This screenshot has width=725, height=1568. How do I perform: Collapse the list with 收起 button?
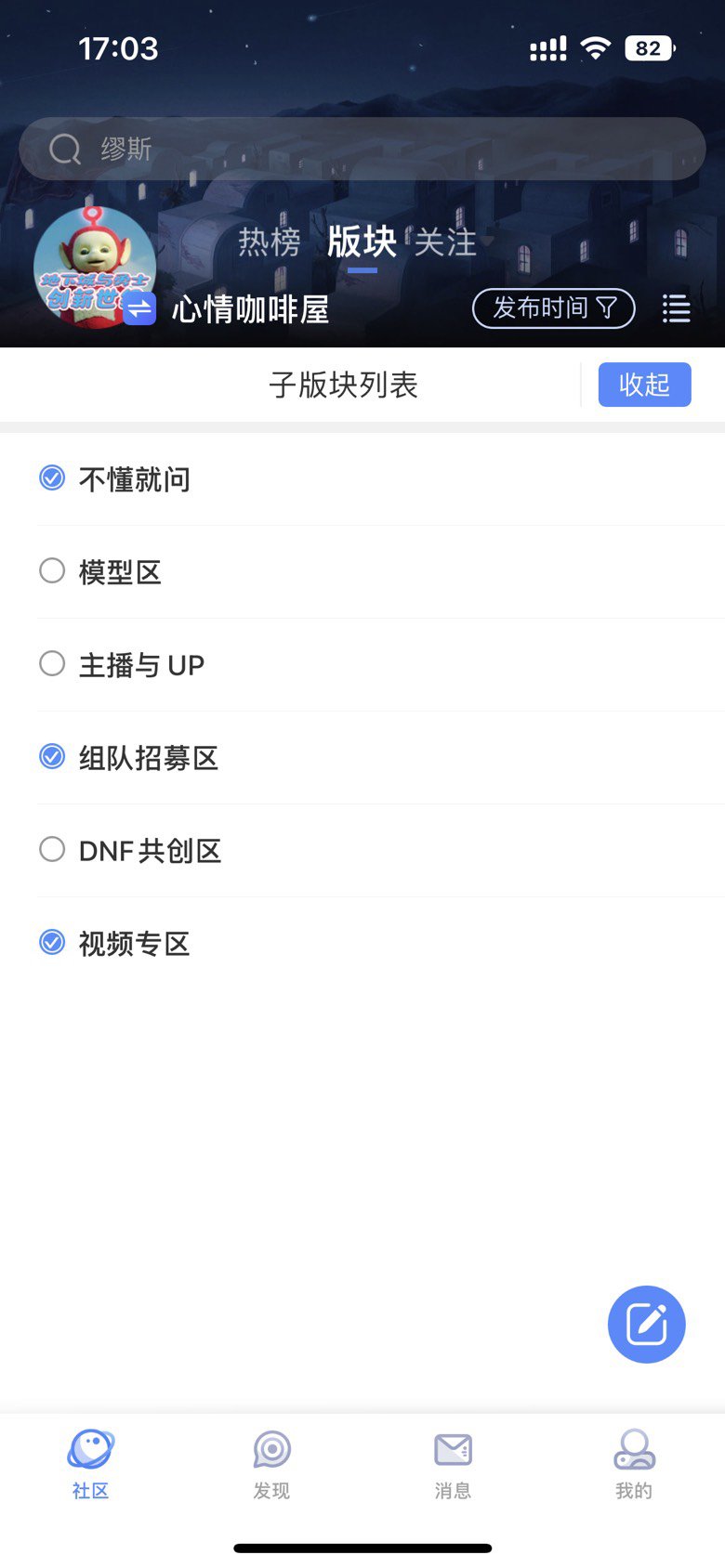click(x=644, y=385)
